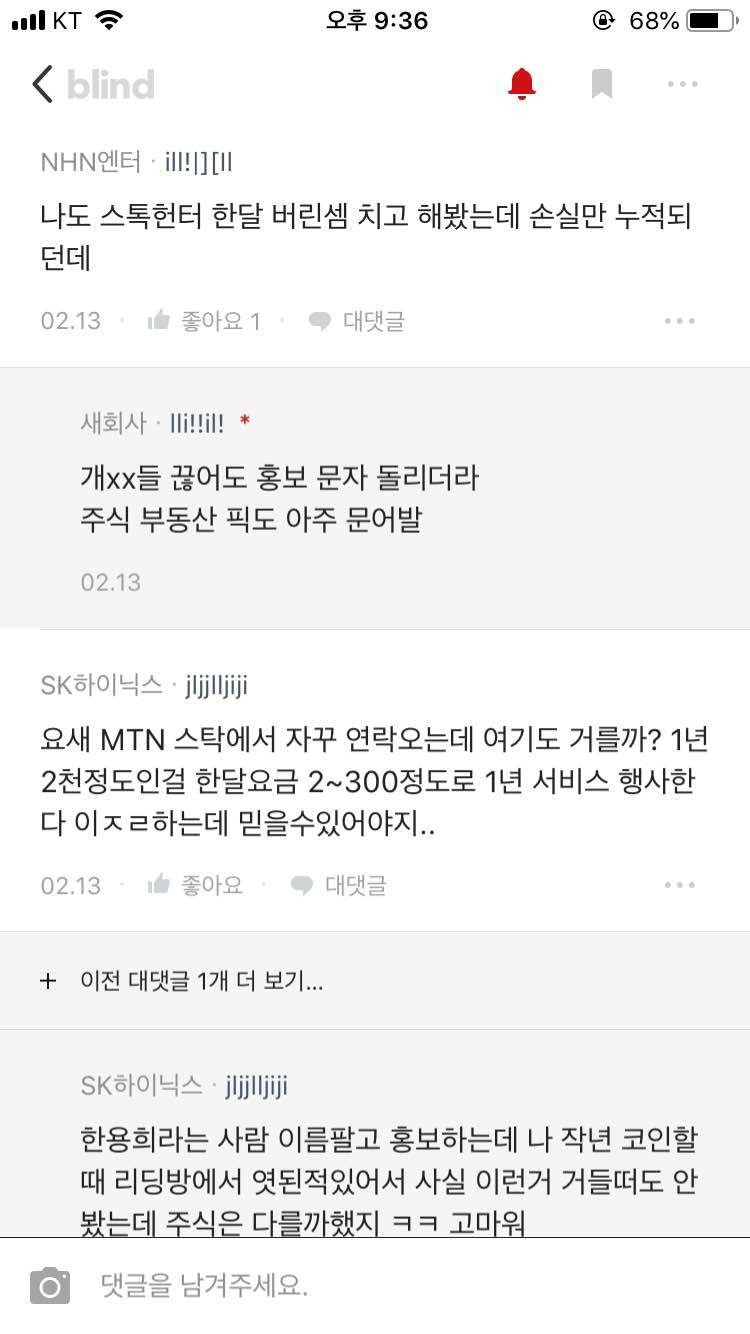The width and height of the screenshot is (750, 1334).
Task: Toggle like on the NHN엔터 comment
Action: pos(160,320)
